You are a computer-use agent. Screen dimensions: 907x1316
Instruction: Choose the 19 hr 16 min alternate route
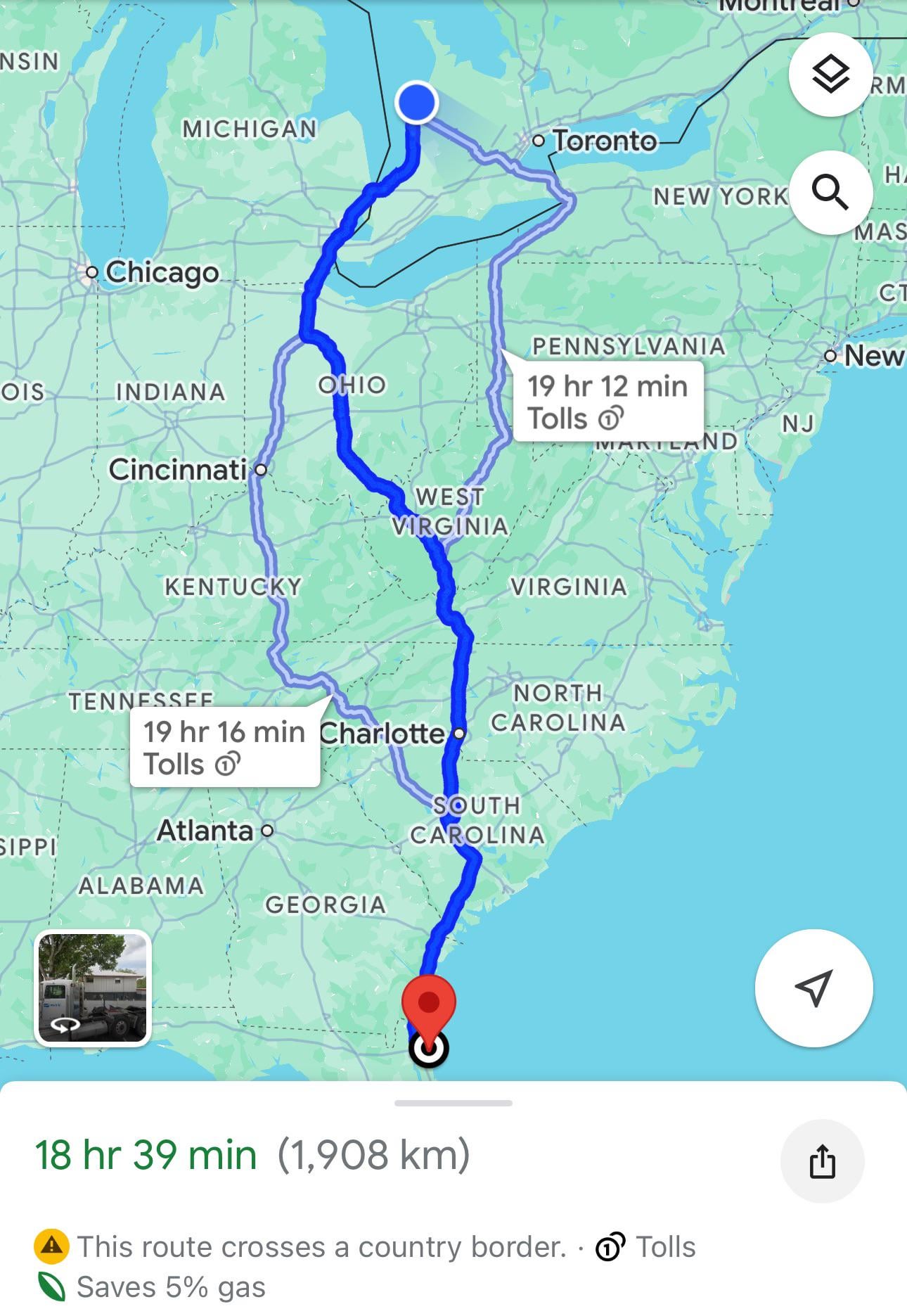tap(224, 748)
